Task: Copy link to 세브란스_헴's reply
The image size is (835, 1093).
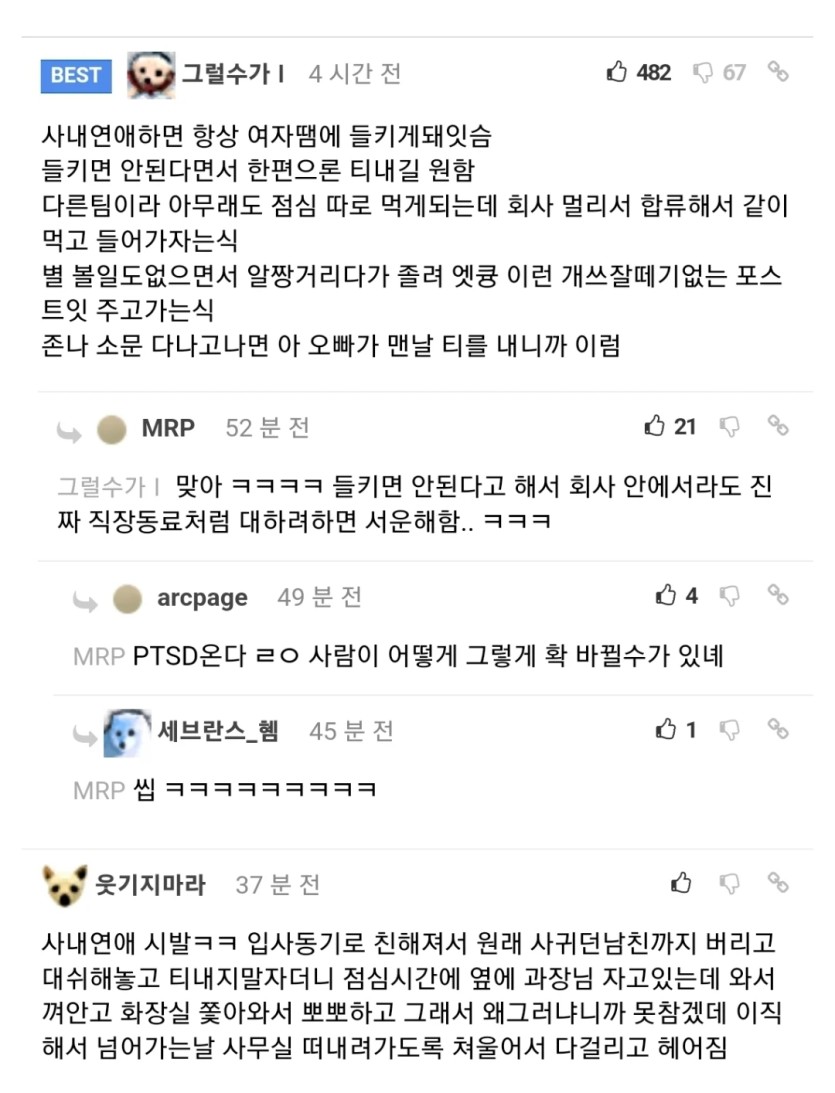Action: pos(778,729)
